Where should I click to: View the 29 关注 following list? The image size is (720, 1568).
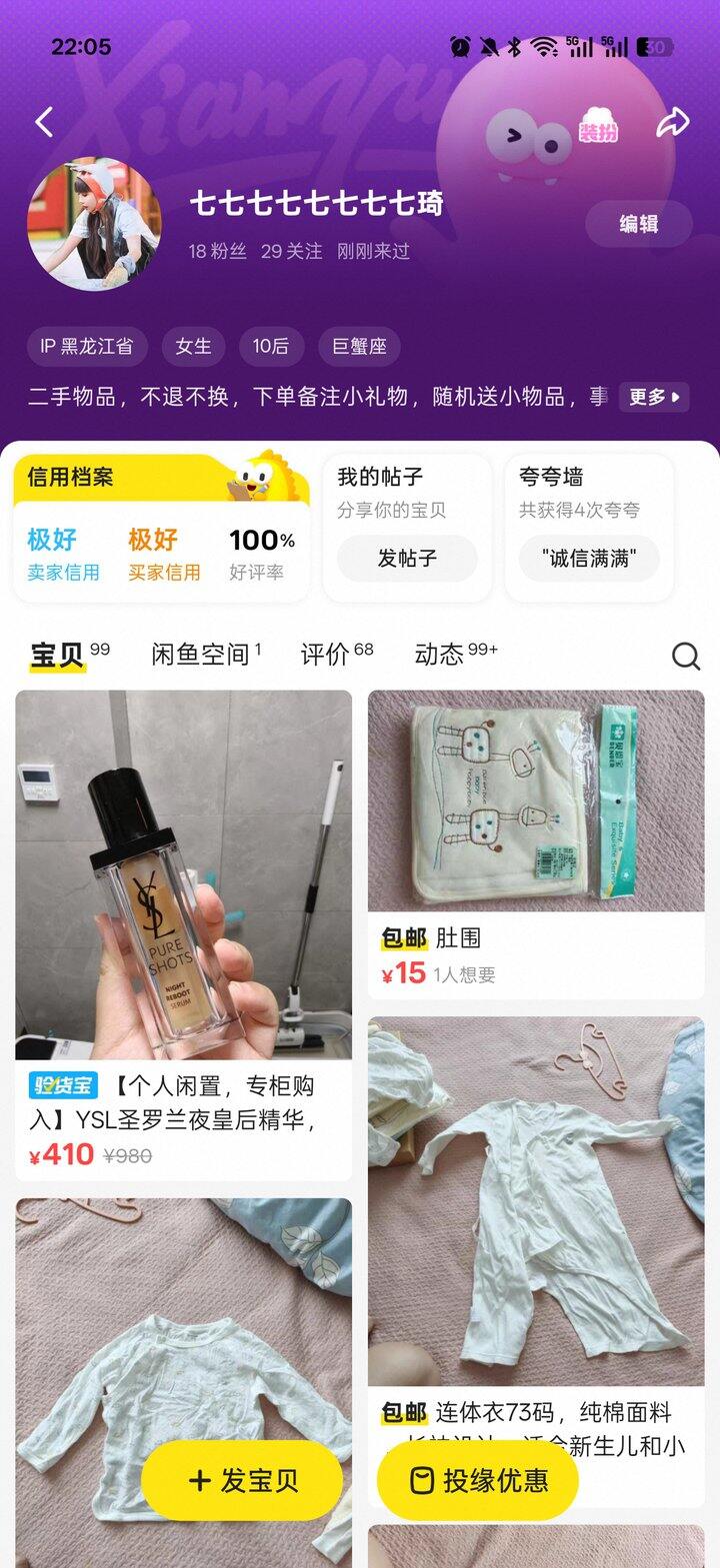(291, 251)
